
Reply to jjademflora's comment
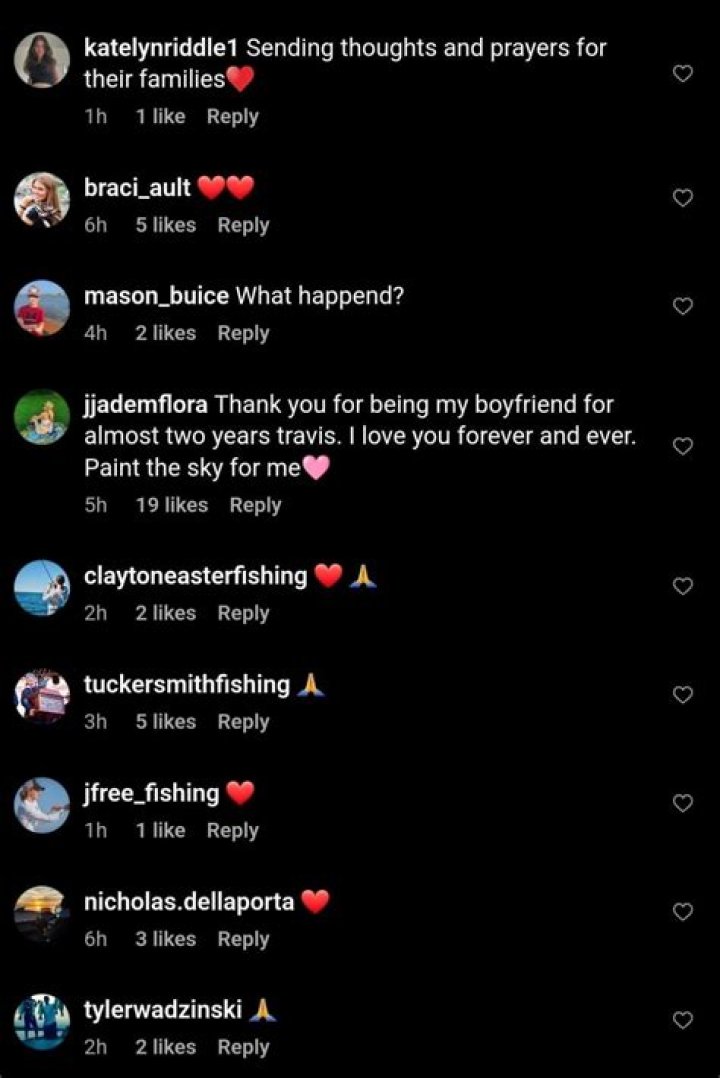(x=255, y=505)
